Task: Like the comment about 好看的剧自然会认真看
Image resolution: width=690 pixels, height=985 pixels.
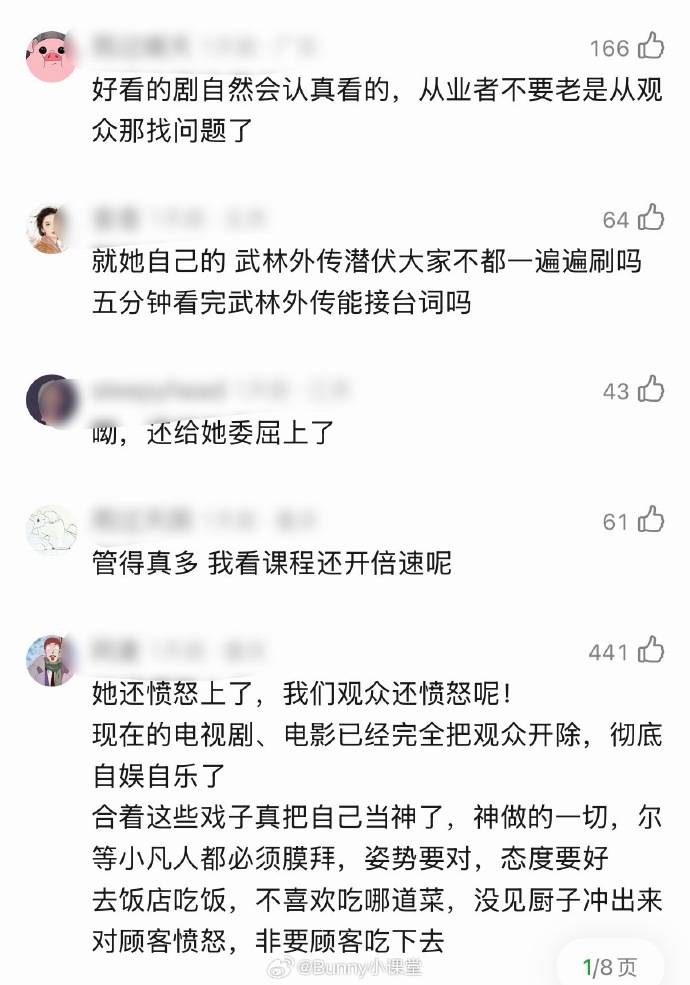Action: click(651, 46)
